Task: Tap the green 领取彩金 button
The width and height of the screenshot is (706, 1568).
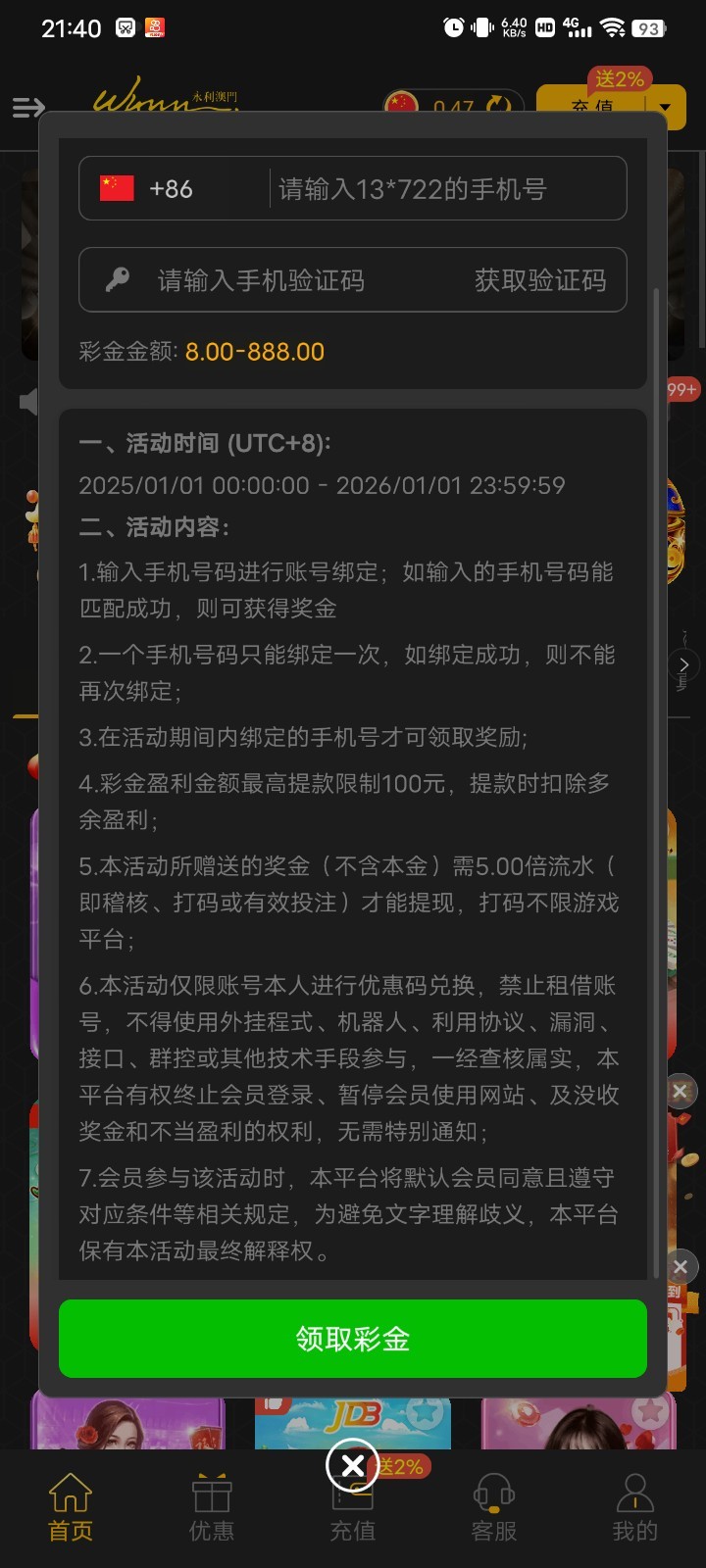Action: (353, 1339)
